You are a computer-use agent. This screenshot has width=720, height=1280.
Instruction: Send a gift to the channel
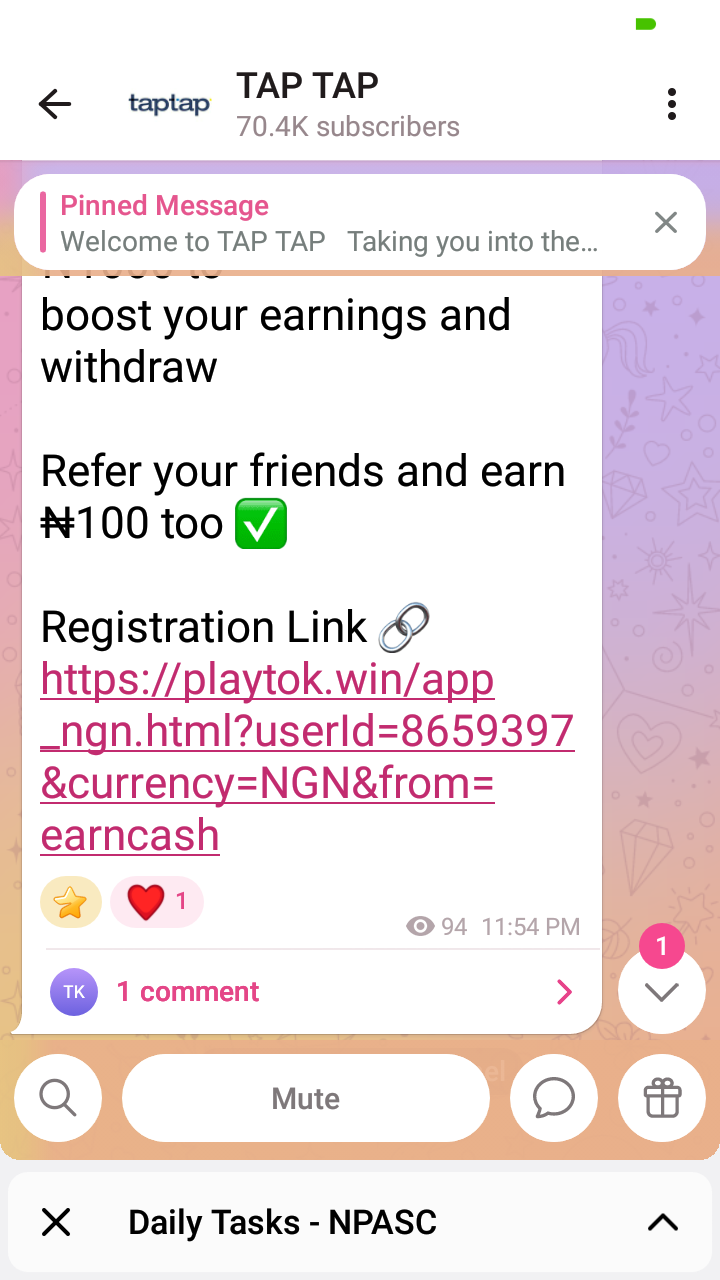[x=662, y=1098]
